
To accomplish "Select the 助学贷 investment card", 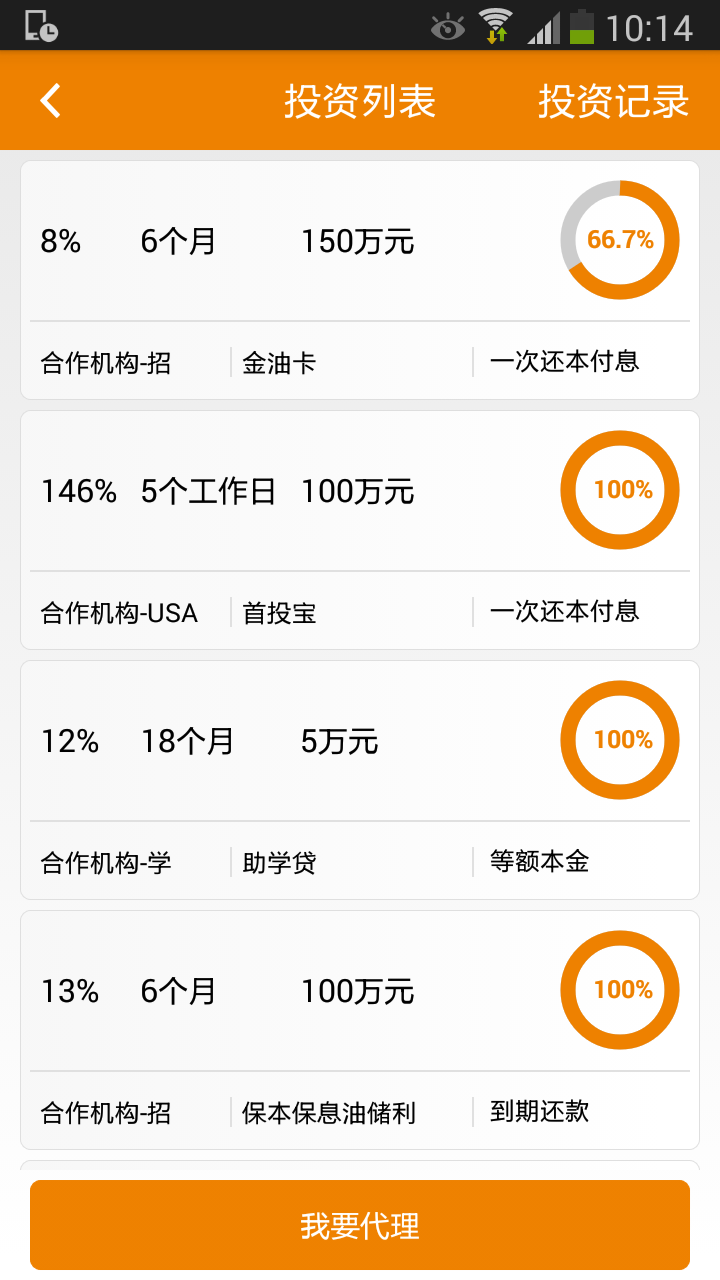I will [x=359, y=780].
